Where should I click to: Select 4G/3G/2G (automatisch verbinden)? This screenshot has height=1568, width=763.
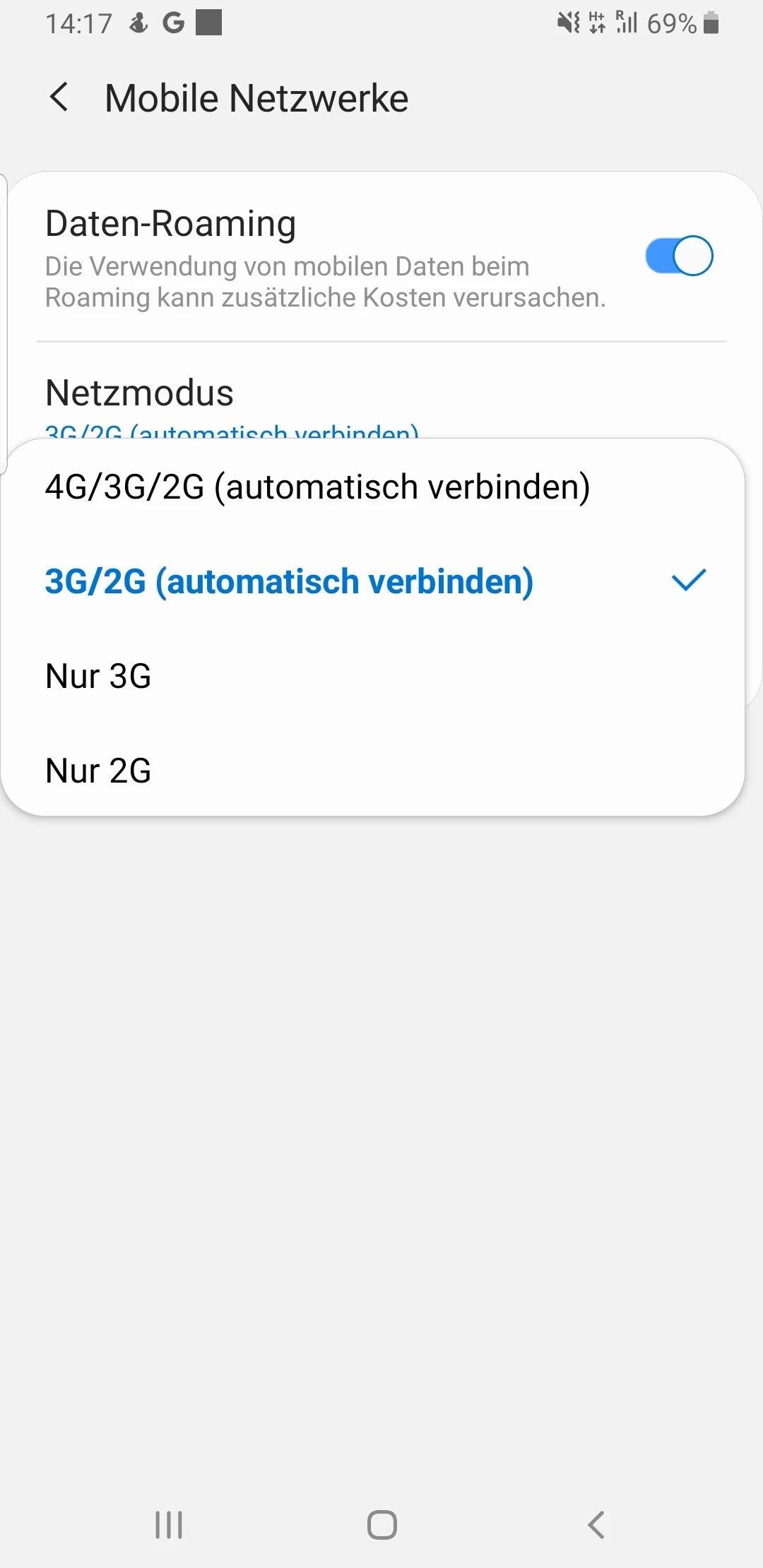318,487
